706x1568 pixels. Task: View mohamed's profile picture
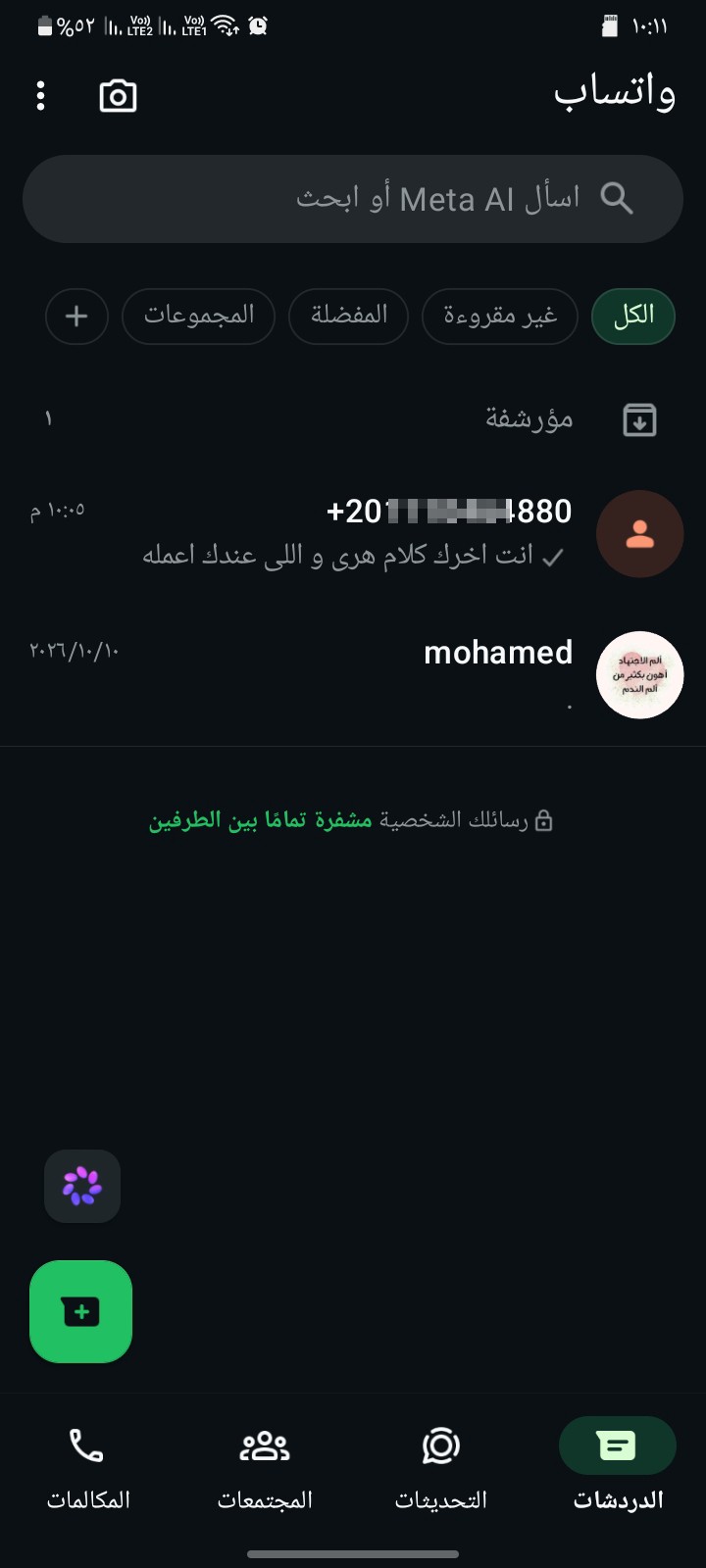pyautogui.click(x=639, y=674)
